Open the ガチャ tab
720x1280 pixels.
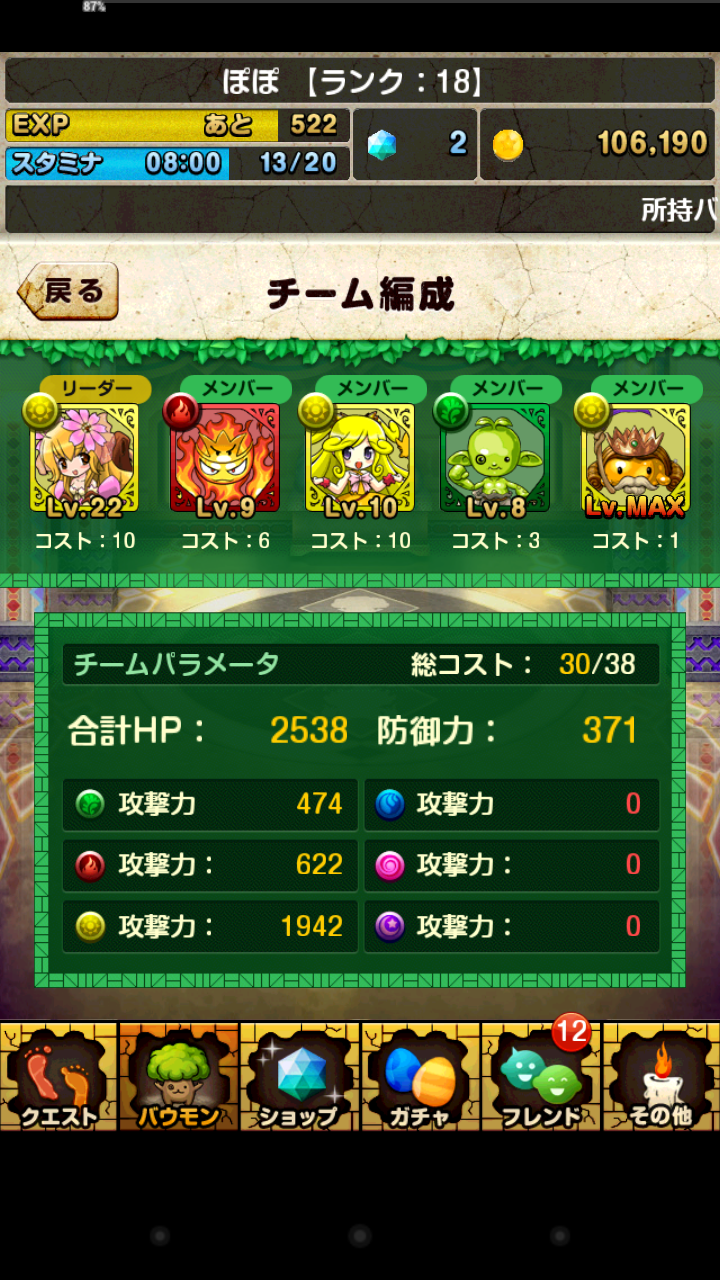[420, 1077]
